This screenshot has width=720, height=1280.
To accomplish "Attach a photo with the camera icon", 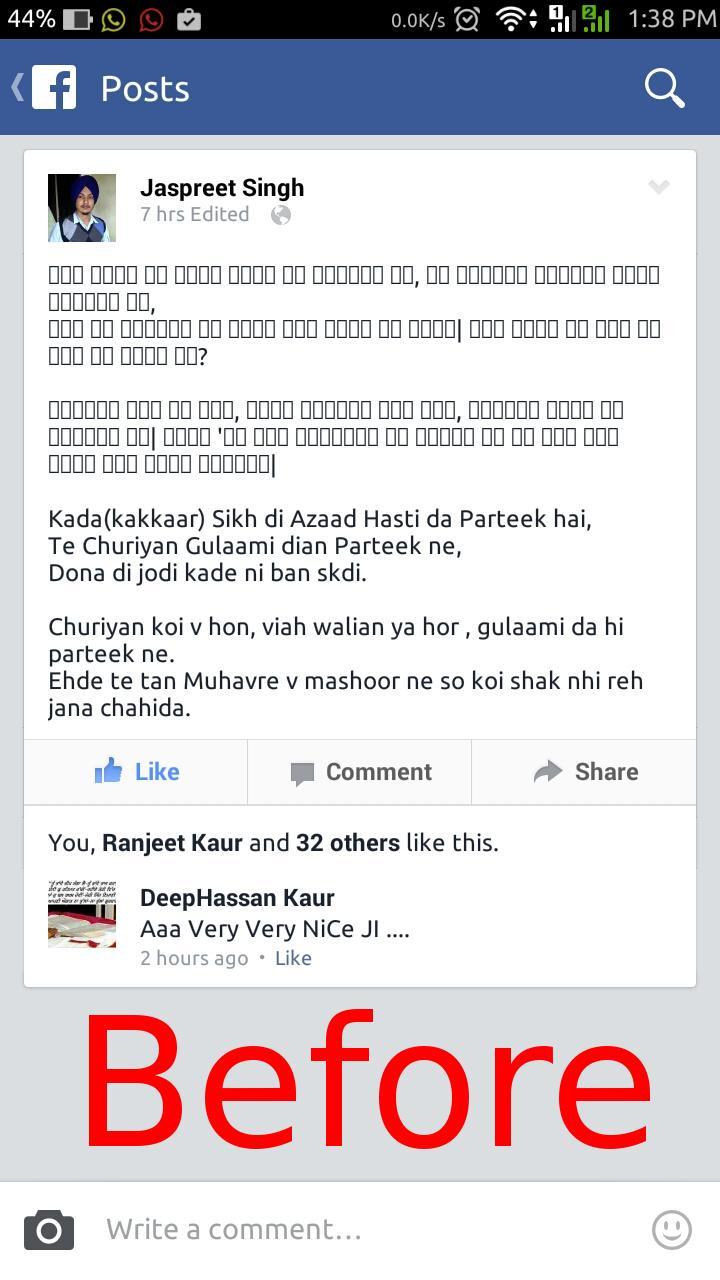I will click(49, 1229).
